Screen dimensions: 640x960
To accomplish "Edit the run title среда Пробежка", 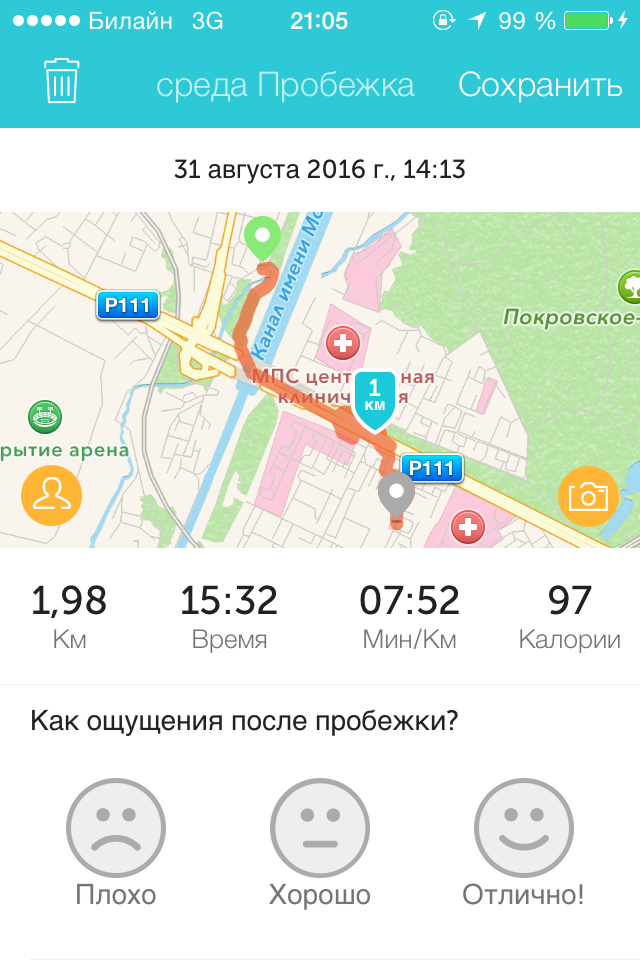I will tap(285, 85).
